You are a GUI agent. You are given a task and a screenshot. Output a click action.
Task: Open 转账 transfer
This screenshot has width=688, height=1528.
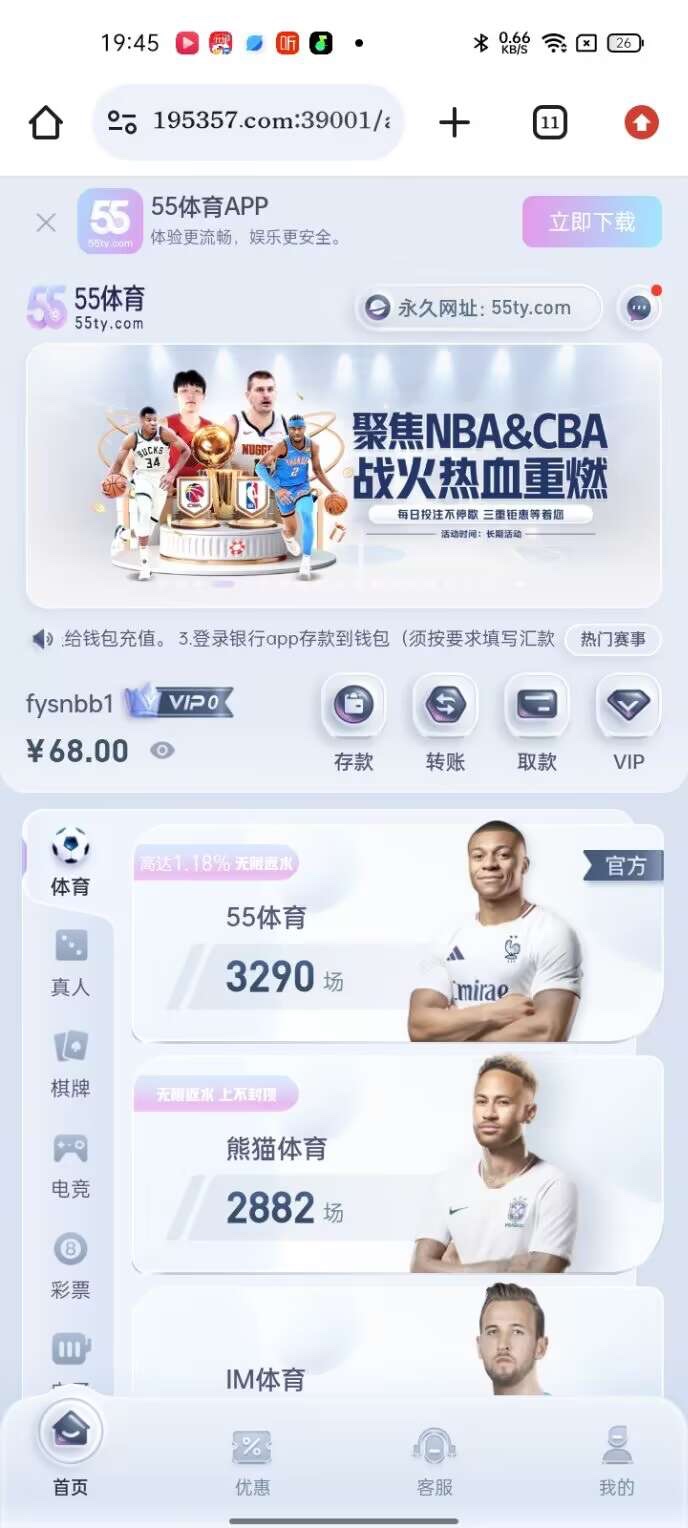click(445, 722)
